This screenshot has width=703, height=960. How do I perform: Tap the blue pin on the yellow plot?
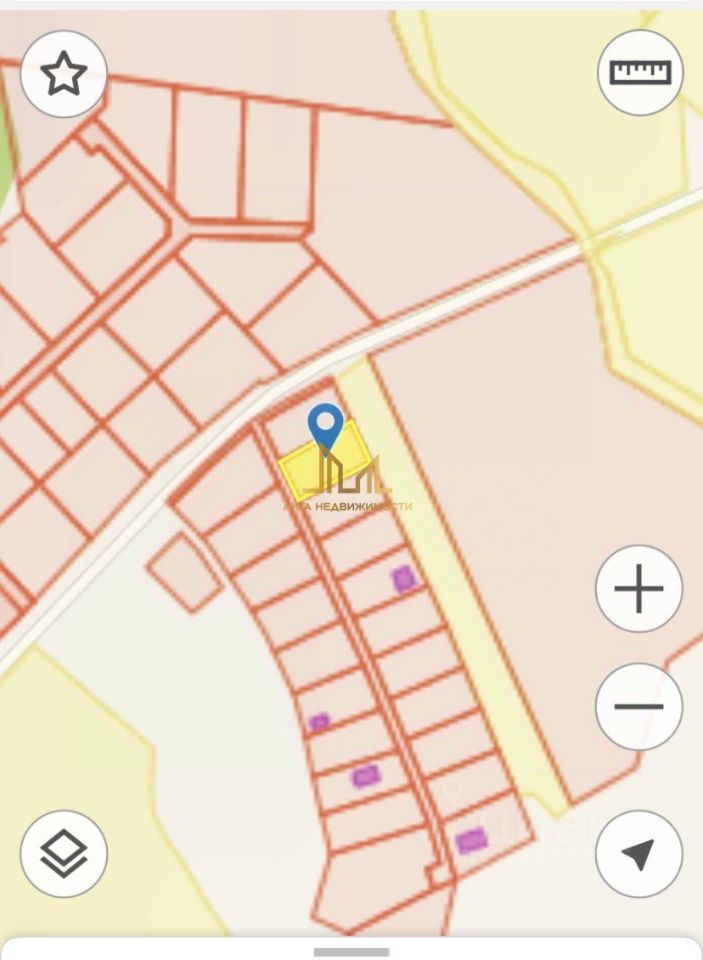pyautogui.click(x=325, y=425)
